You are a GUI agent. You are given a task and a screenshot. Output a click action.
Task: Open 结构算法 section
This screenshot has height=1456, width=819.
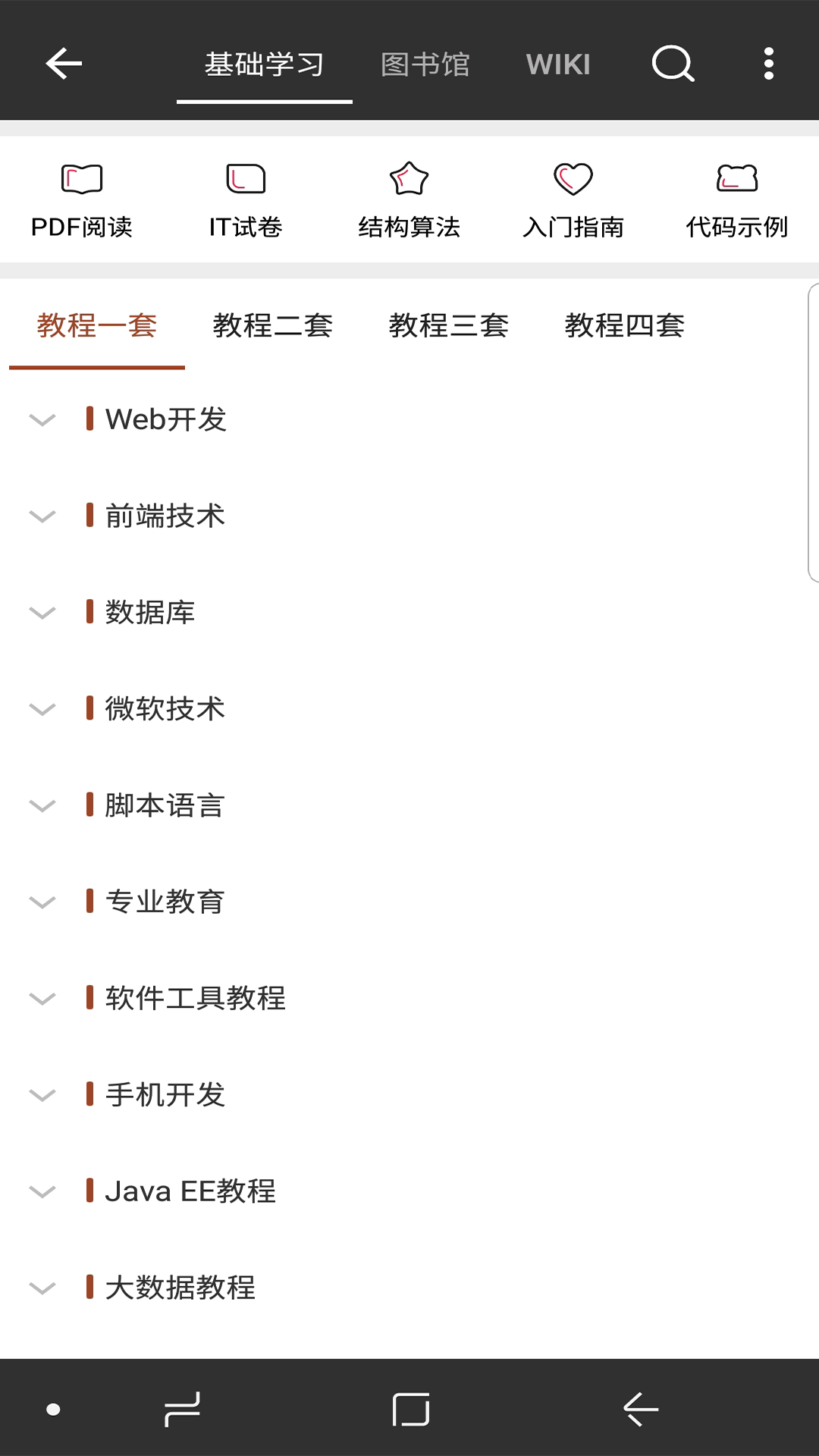pos(409,200)
